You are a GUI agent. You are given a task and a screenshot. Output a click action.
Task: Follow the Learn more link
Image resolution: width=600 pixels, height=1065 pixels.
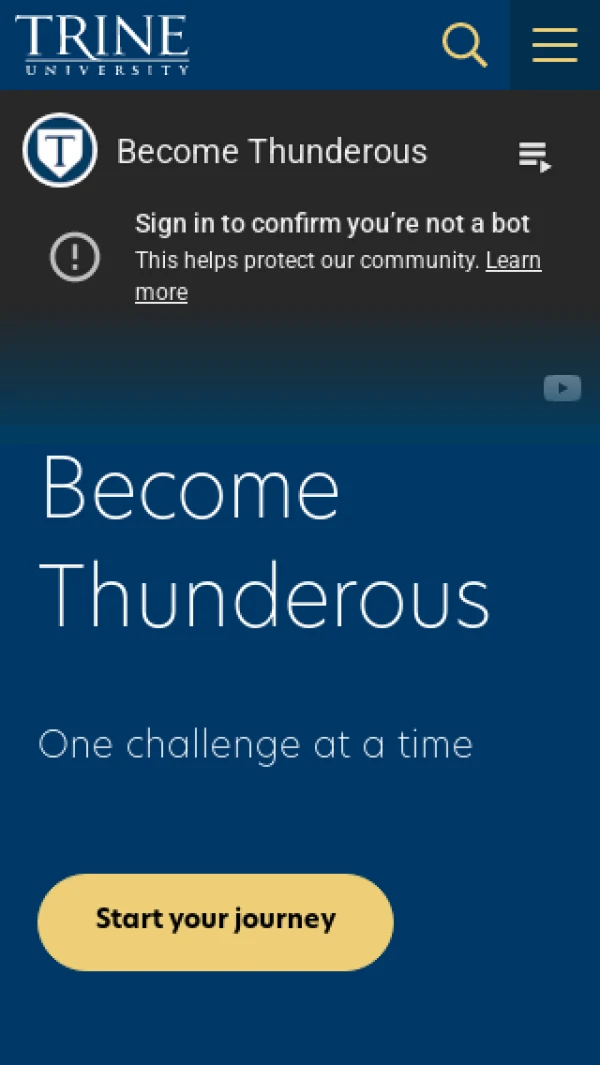513,261
